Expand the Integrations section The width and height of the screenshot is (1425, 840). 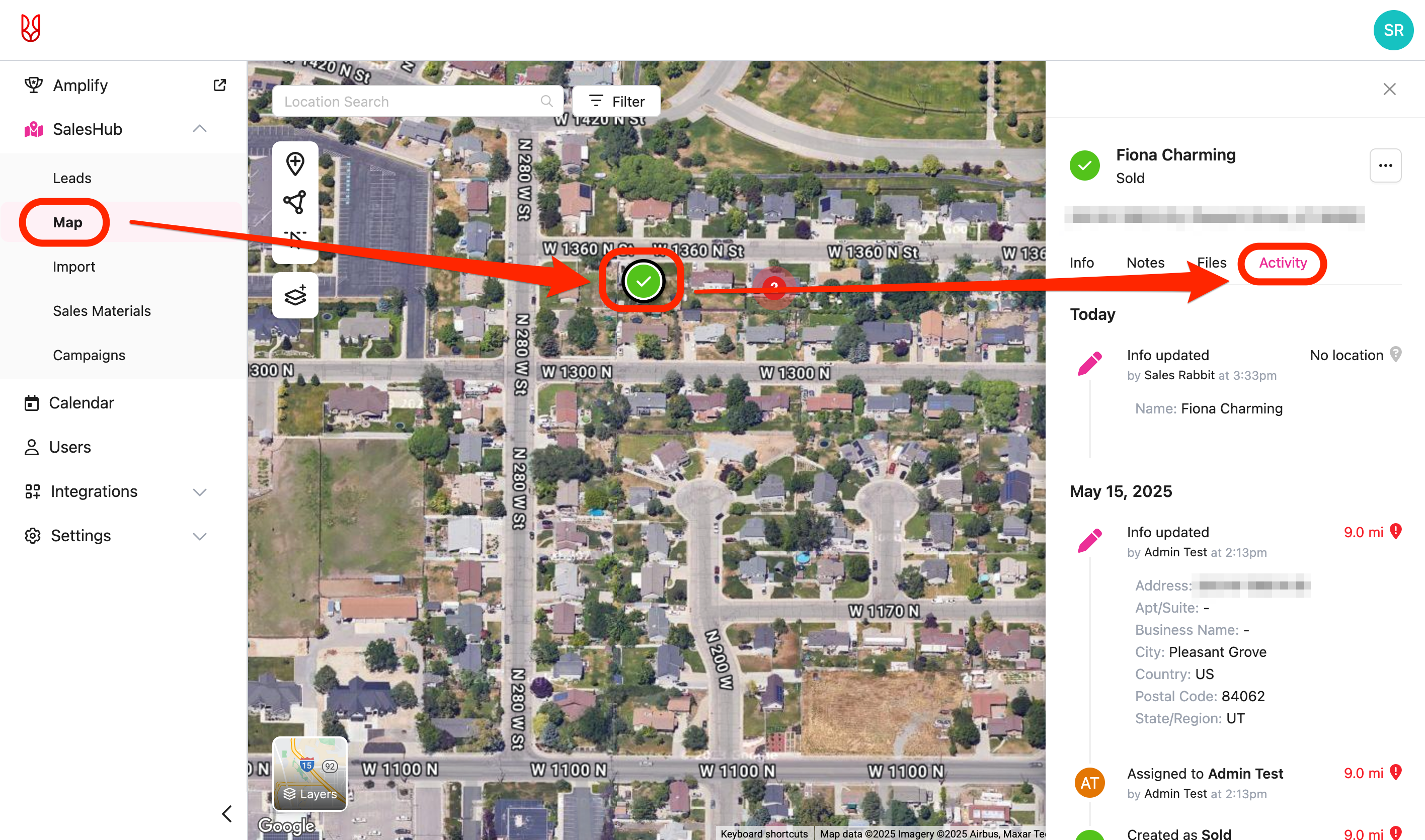click(199, 491)
